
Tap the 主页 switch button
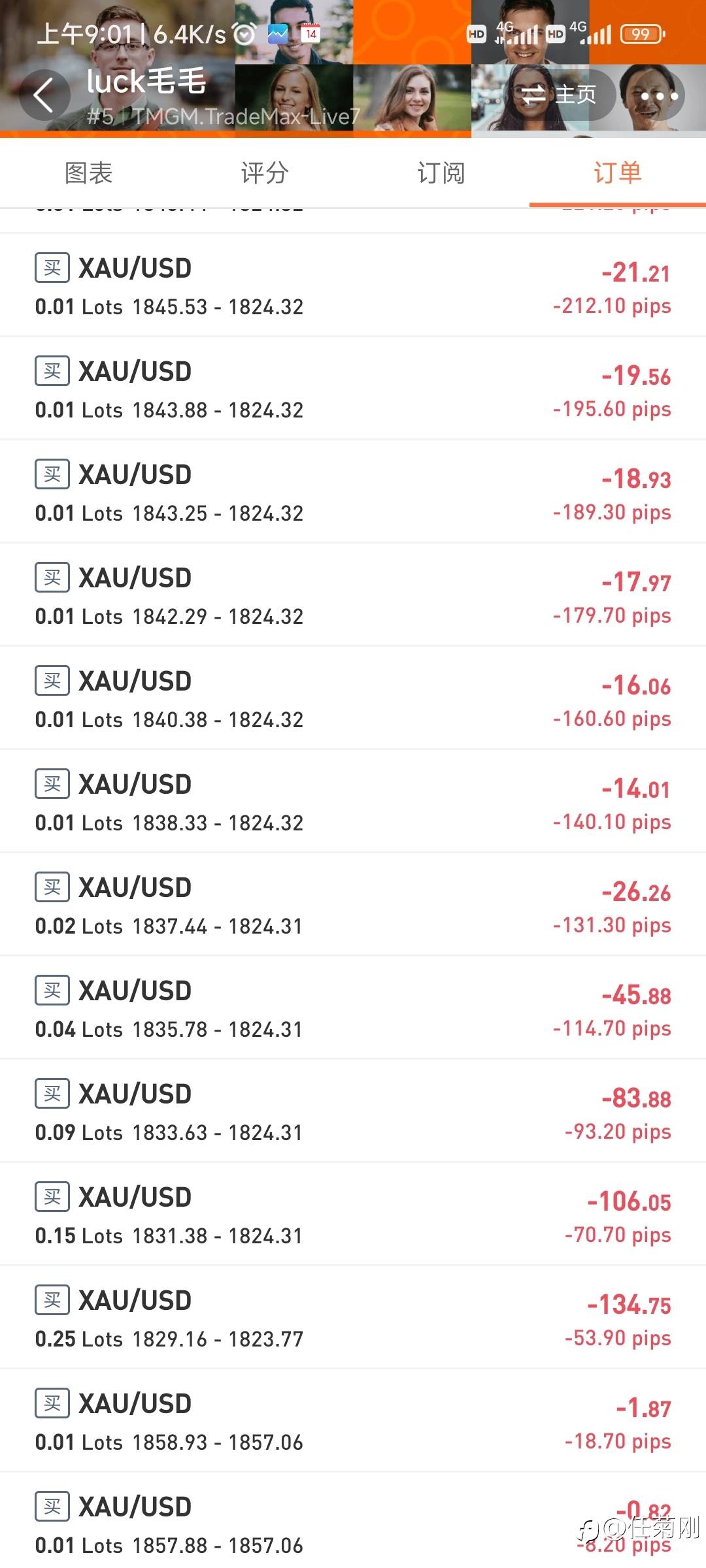pos(560,95)
